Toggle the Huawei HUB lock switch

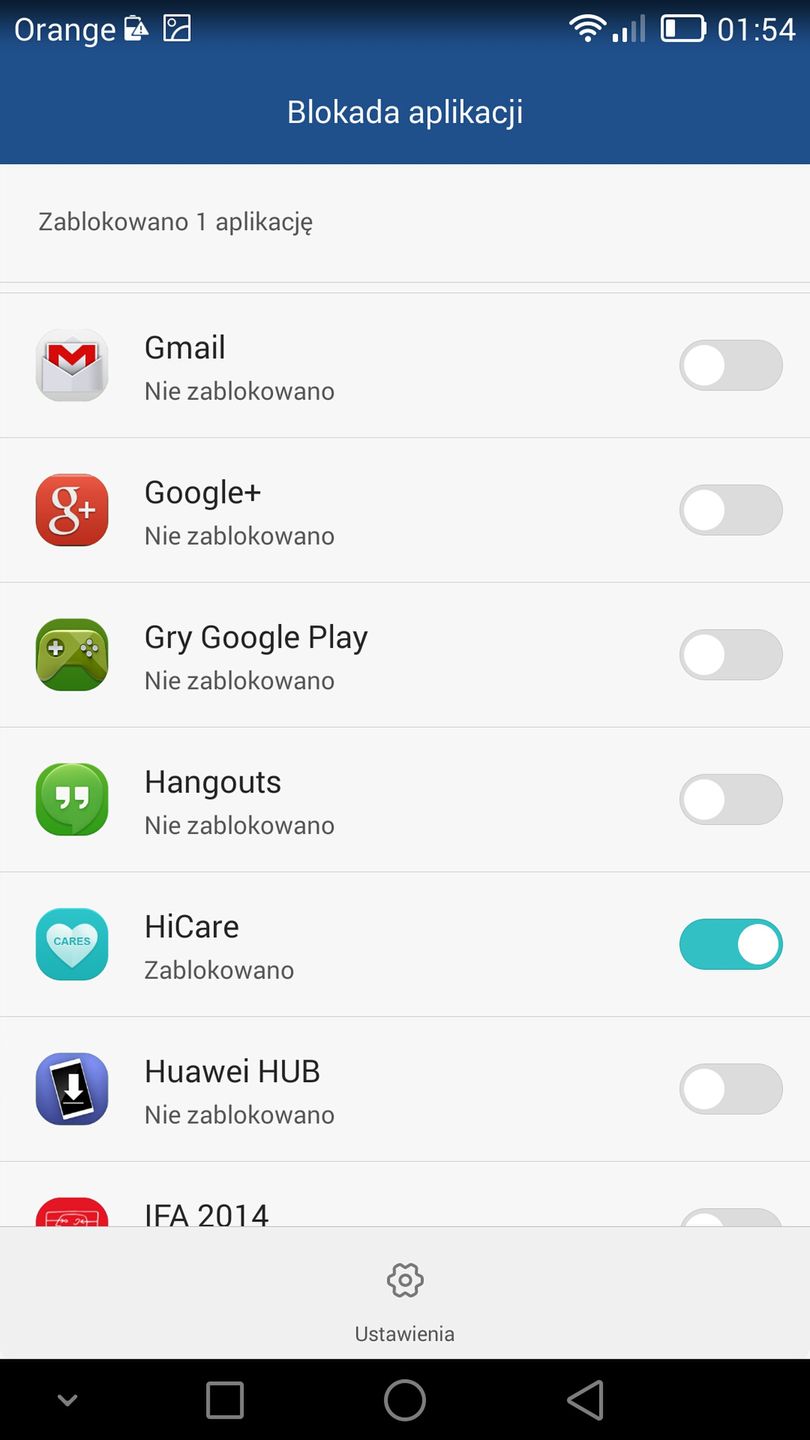tap(731, 1088)
